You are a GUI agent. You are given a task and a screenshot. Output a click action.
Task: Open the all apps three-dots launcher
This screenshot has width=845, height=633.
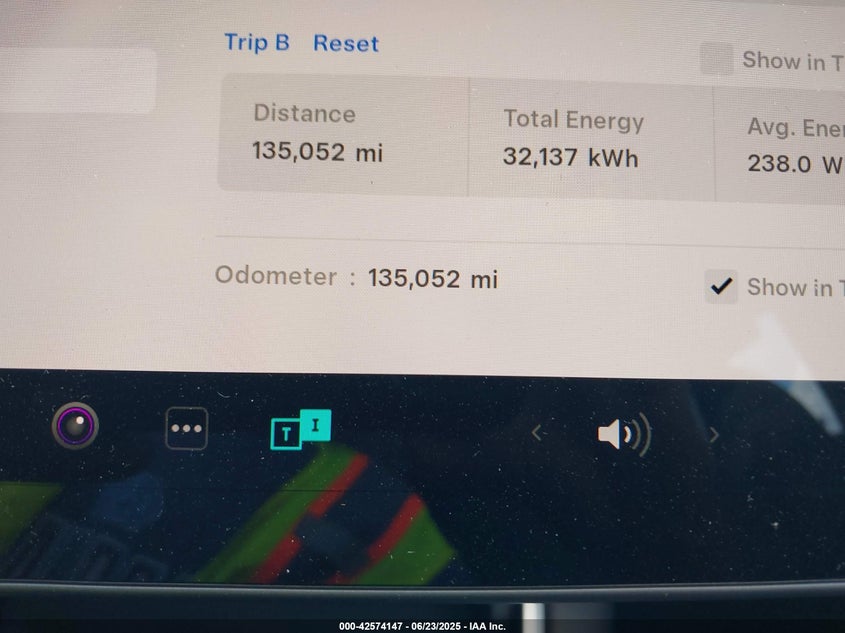click(186, 428)
